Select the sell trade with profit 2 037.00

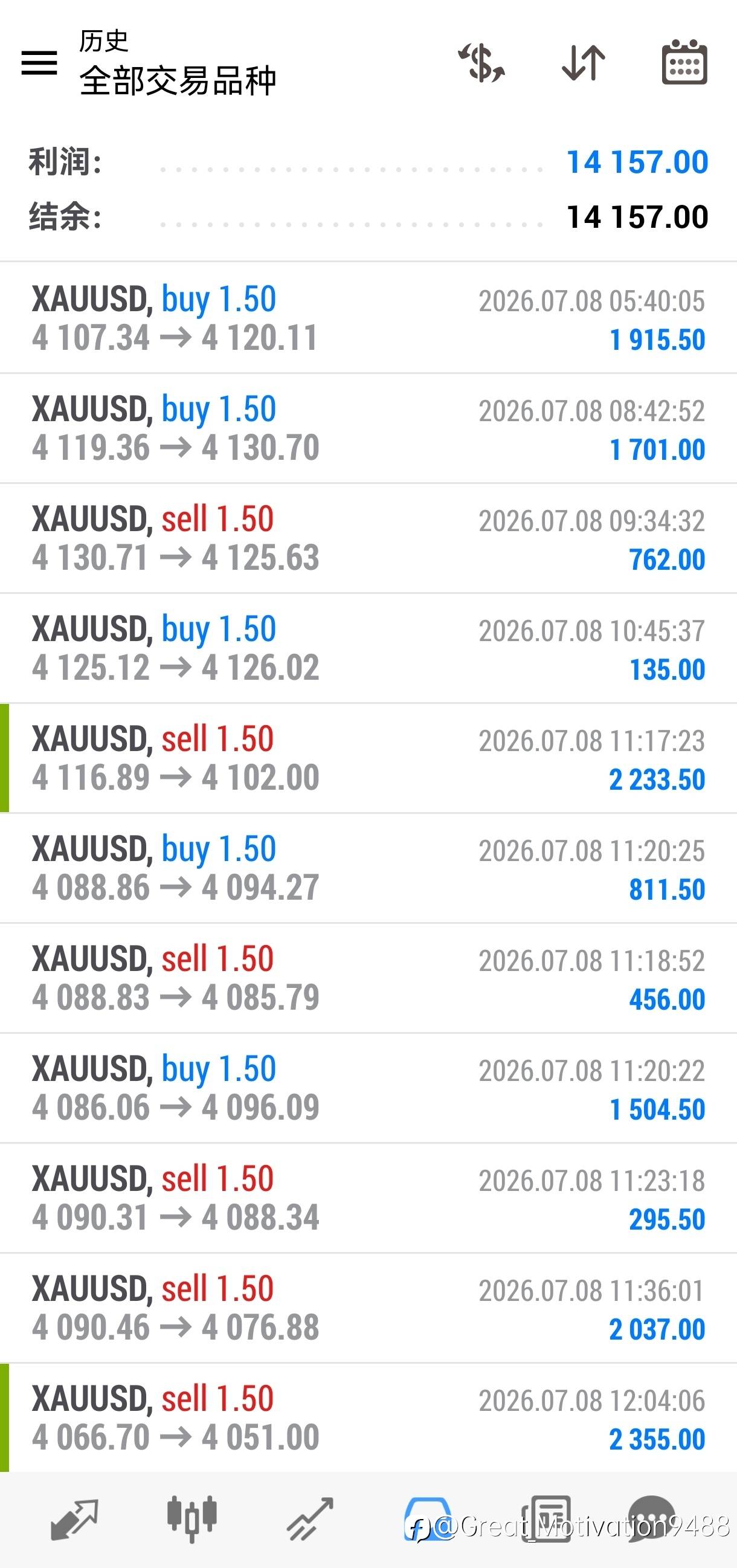click(x=368, y=1309)
